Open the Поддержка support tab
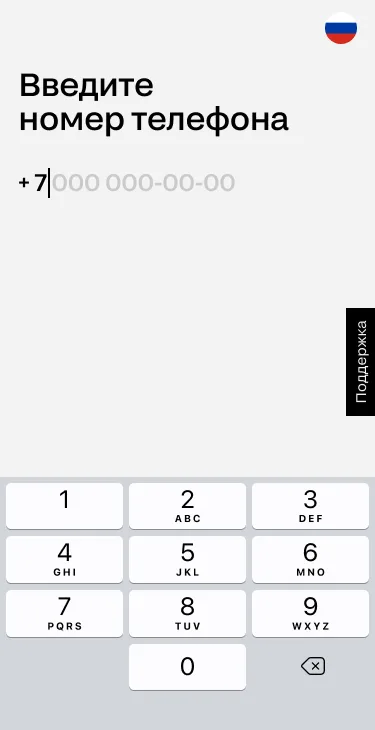 tap(361, 362)
